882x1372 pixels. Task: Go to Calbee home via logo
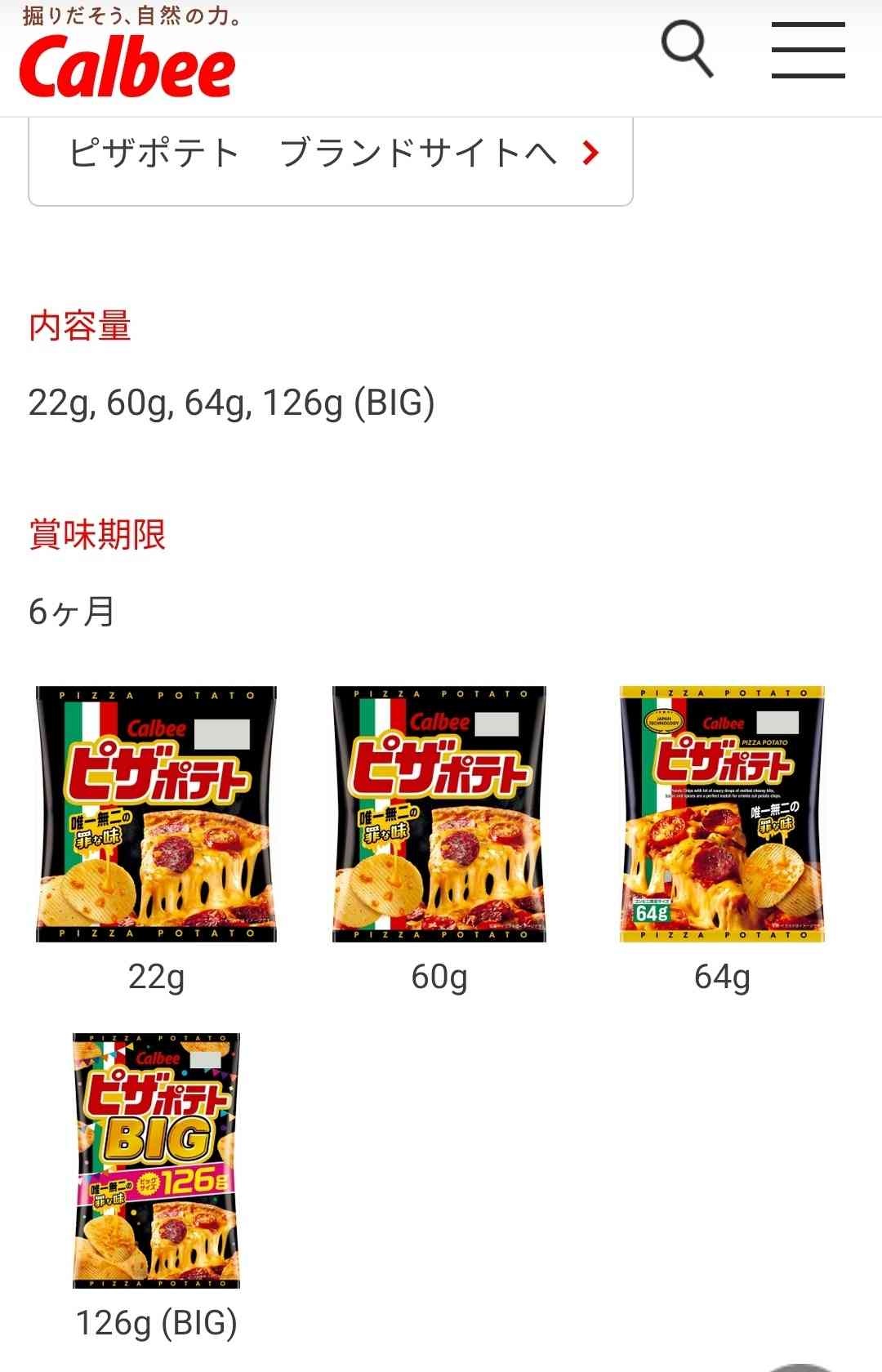(x=127, y=65)
